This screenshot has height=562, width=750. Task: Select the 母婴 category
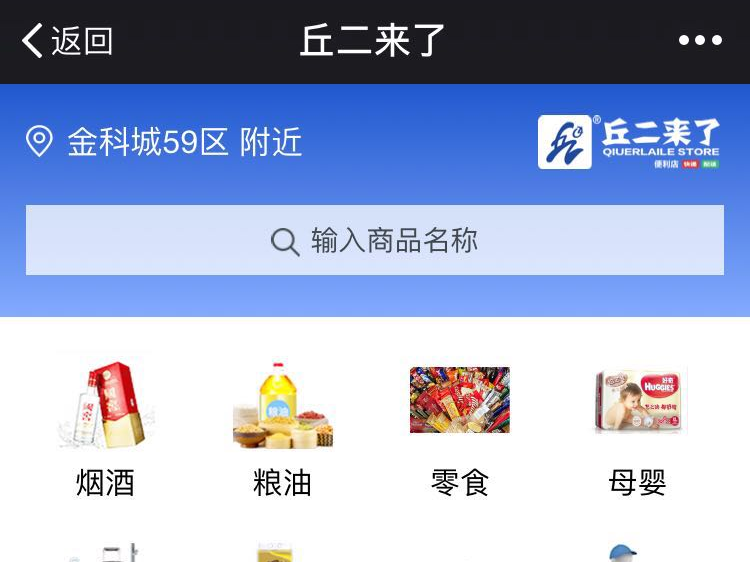(637, 425)
